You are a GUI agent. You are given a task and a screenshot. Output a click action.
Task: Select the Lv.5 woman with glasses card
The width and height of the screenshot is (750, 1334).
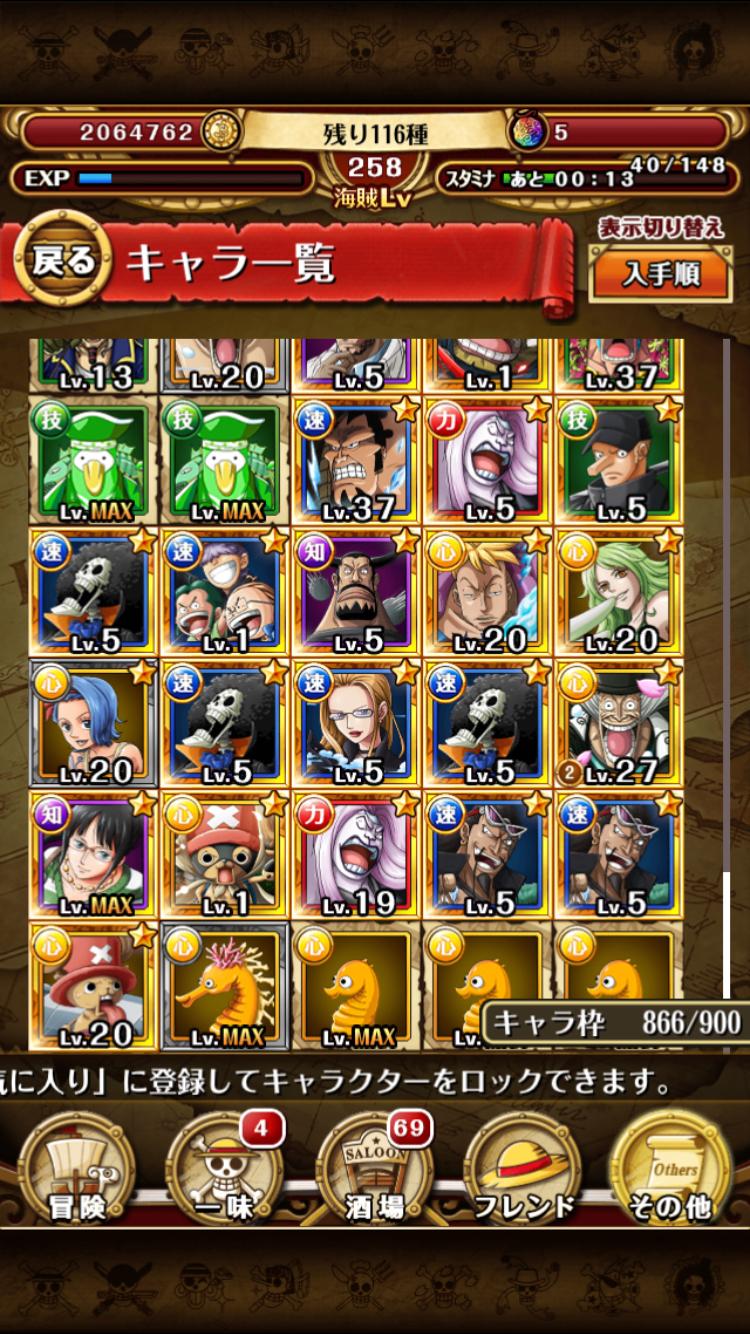pos(355,724)
